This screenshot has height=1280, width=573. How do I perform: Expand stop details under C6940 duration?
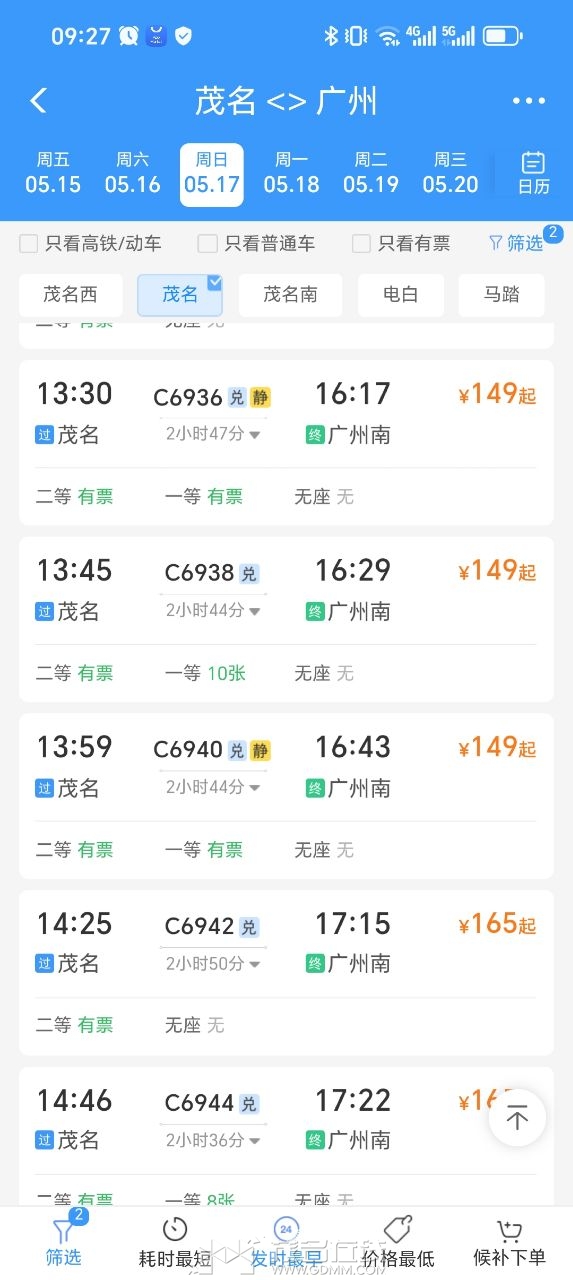point(213,787)
